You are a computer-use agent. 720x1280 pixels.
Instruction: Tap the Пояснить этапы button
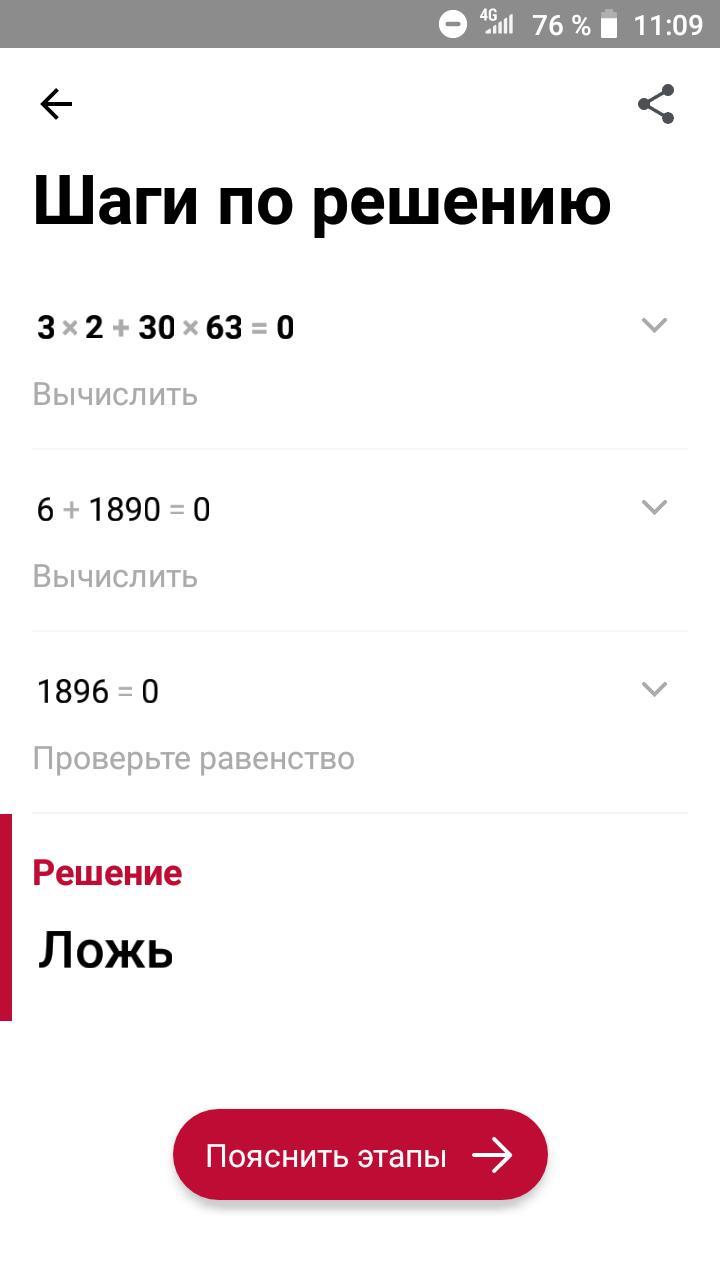click(x=360, y=1155)
